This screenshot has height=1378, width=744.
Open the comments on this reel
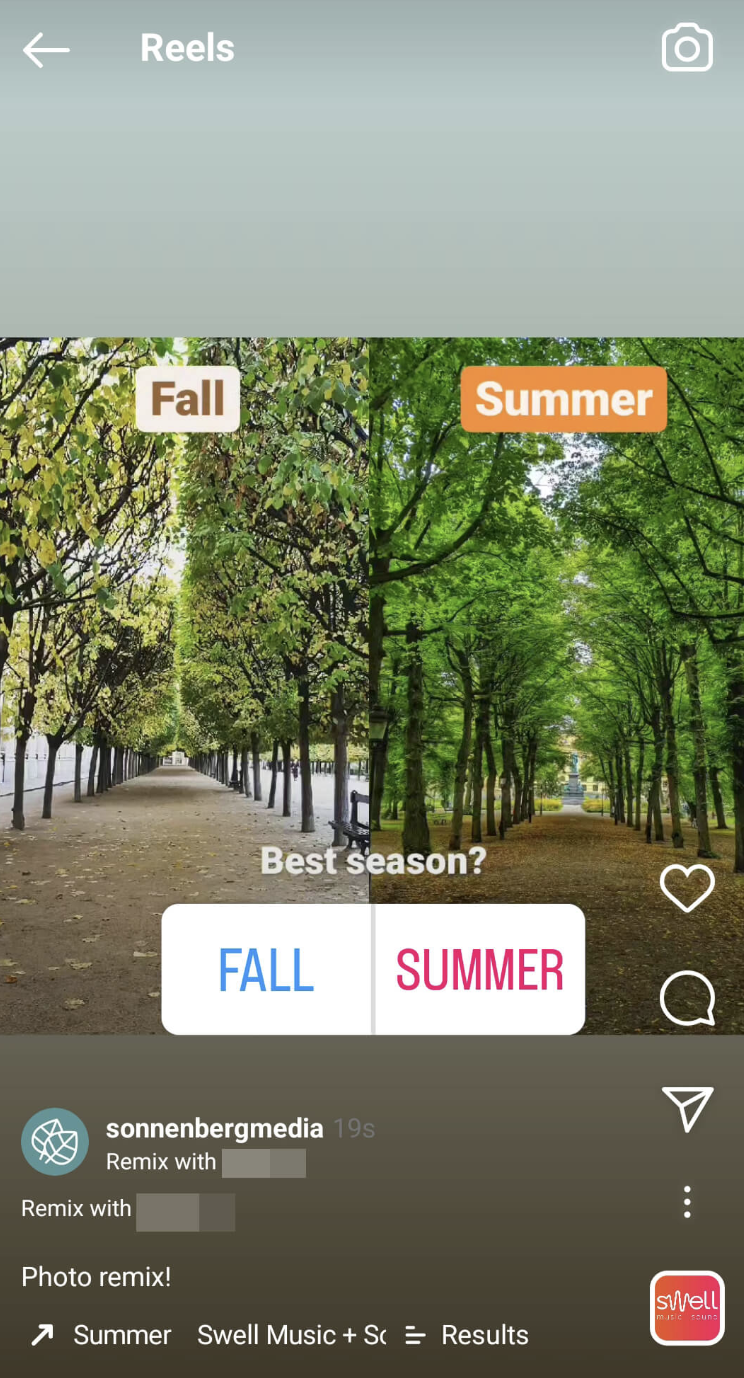[687, 998]
